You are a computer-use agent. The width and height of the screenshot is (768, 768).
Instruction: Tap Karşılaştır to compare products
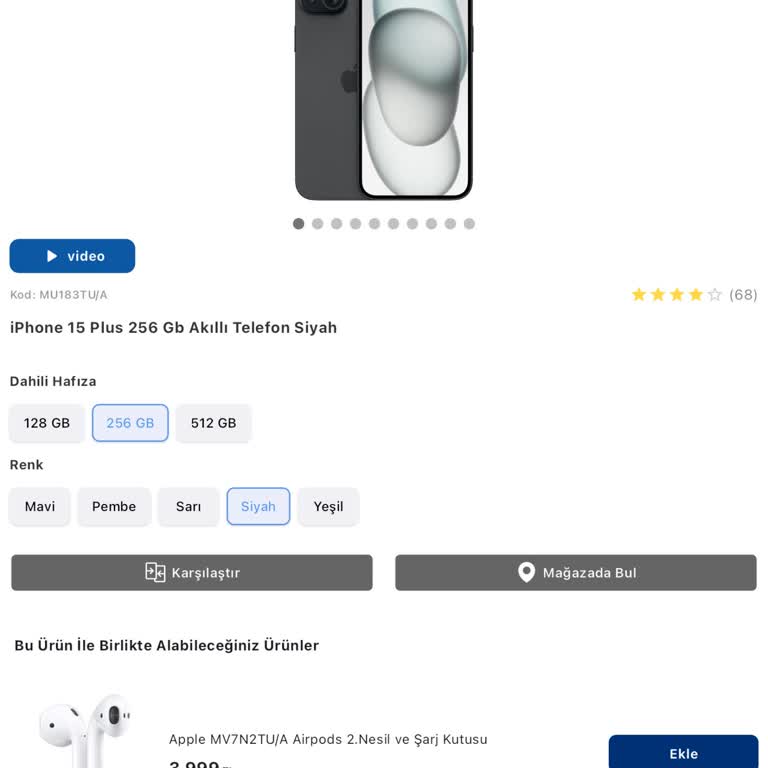point(192,573)
